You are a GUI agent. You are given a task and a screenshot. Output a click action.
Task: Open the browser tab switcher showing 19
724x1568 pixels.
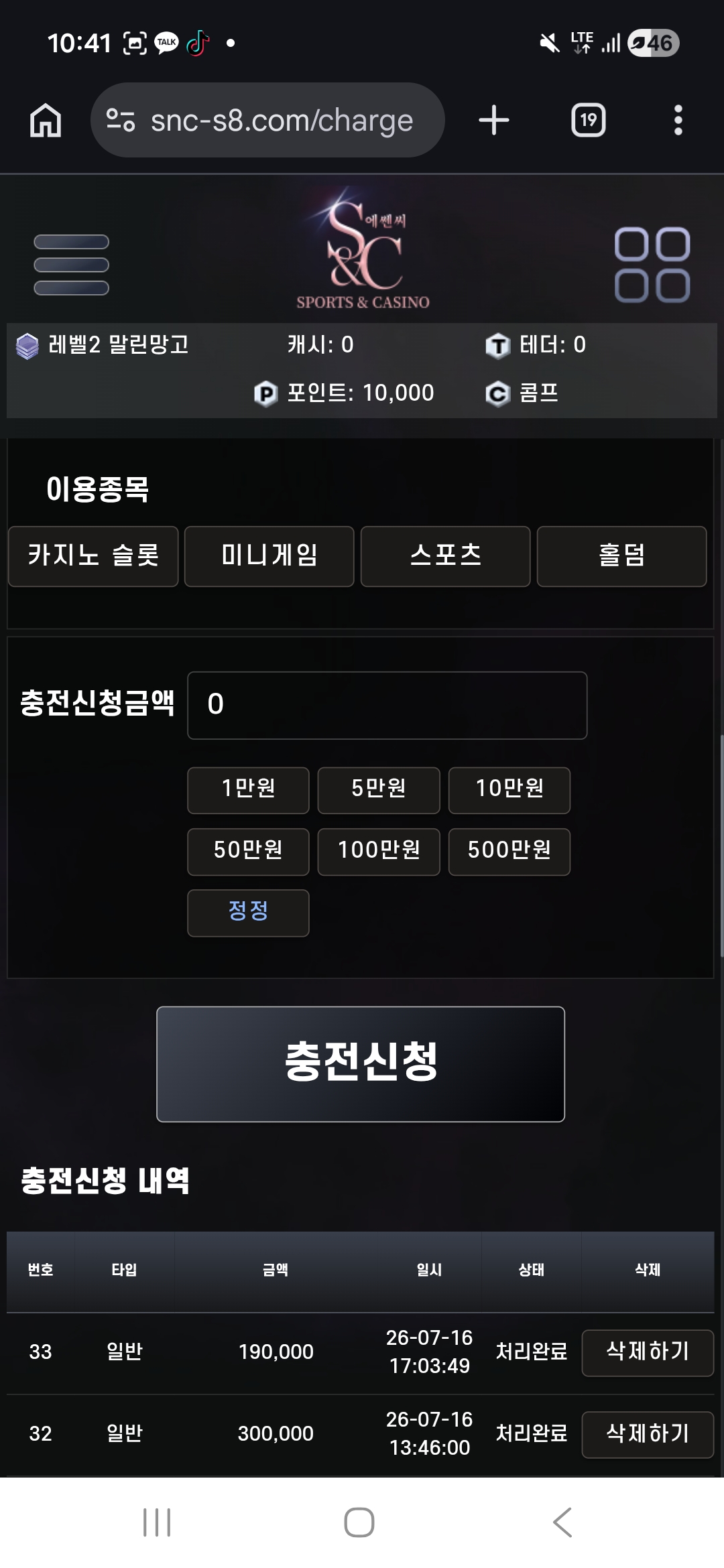(x=588, y=120)
